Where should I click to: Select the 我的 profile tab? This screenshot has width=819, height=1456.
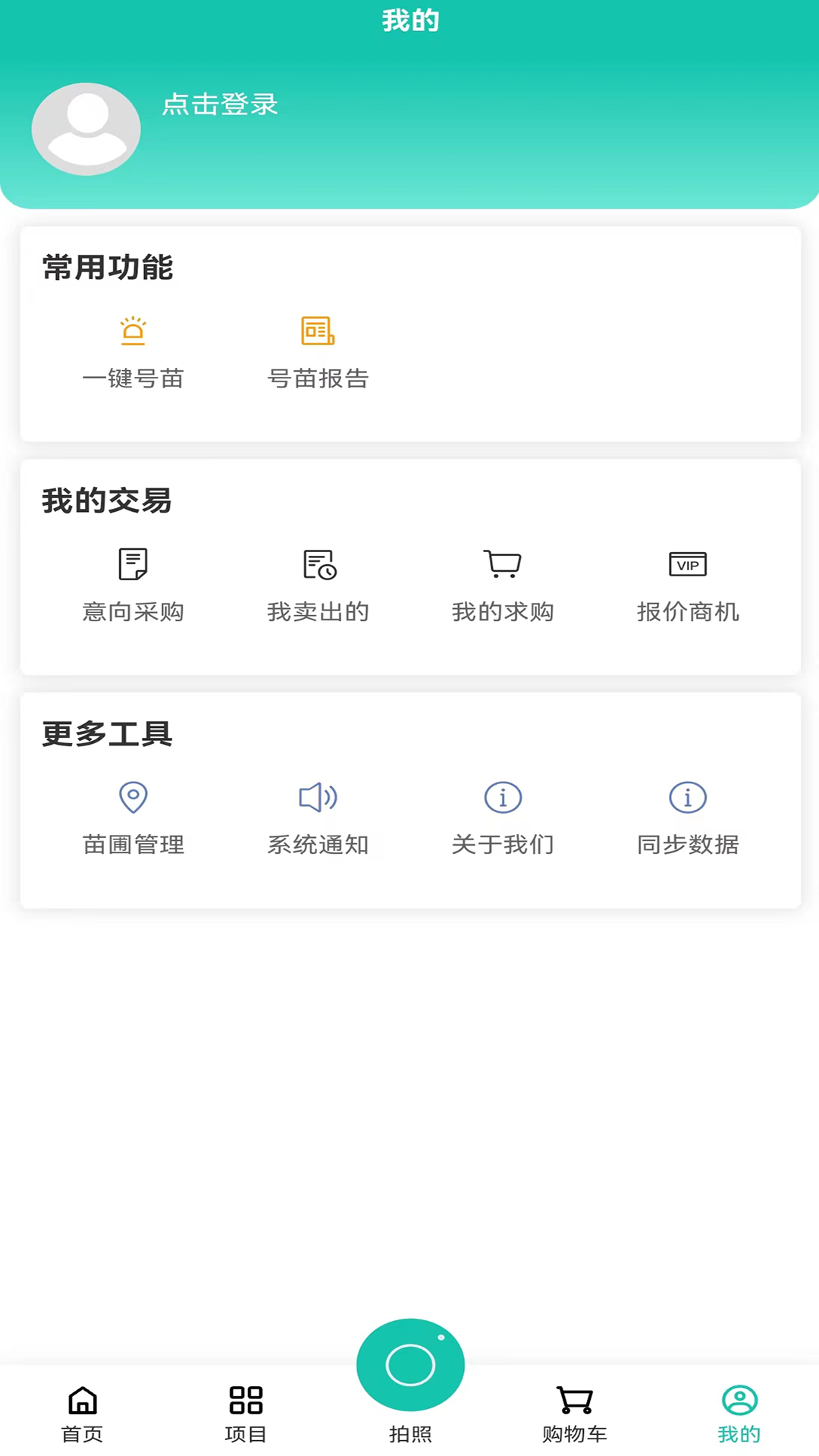click(739, 1414)
